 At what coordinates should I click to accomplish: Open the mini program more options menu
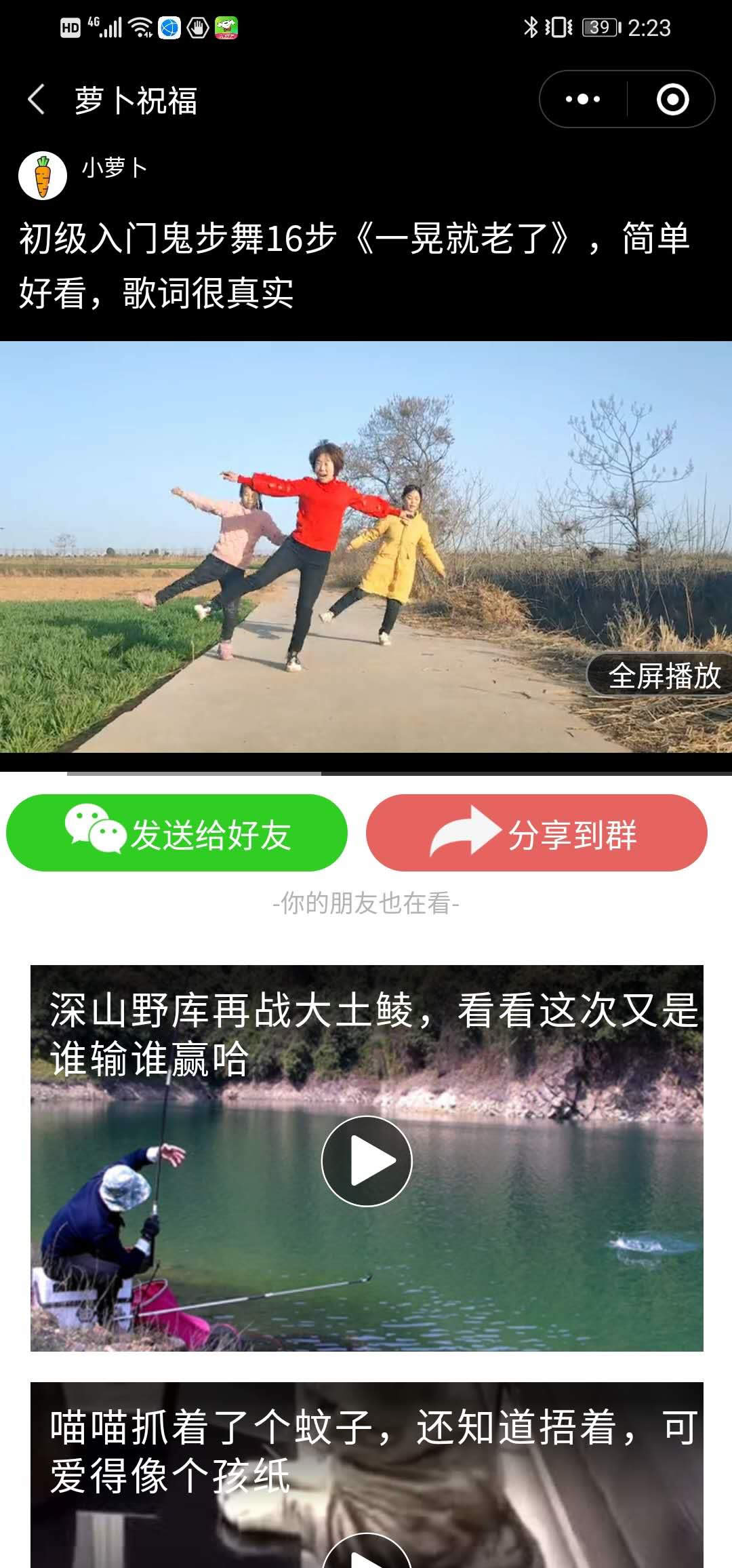583,100
